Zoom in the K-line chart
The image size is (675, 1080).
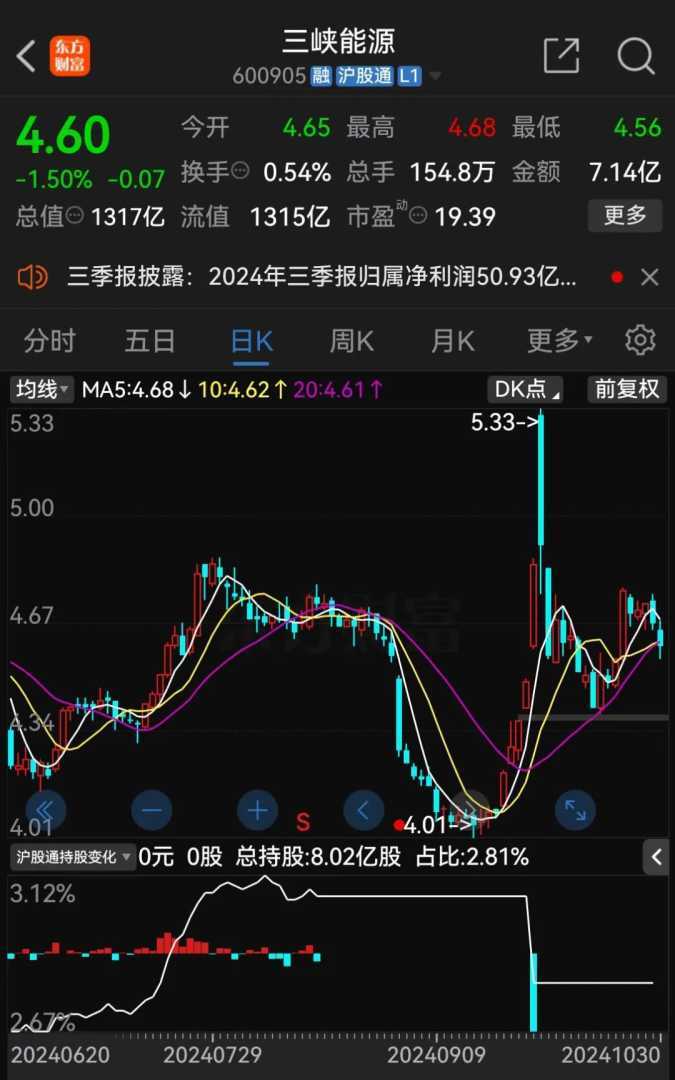(257, 810)
